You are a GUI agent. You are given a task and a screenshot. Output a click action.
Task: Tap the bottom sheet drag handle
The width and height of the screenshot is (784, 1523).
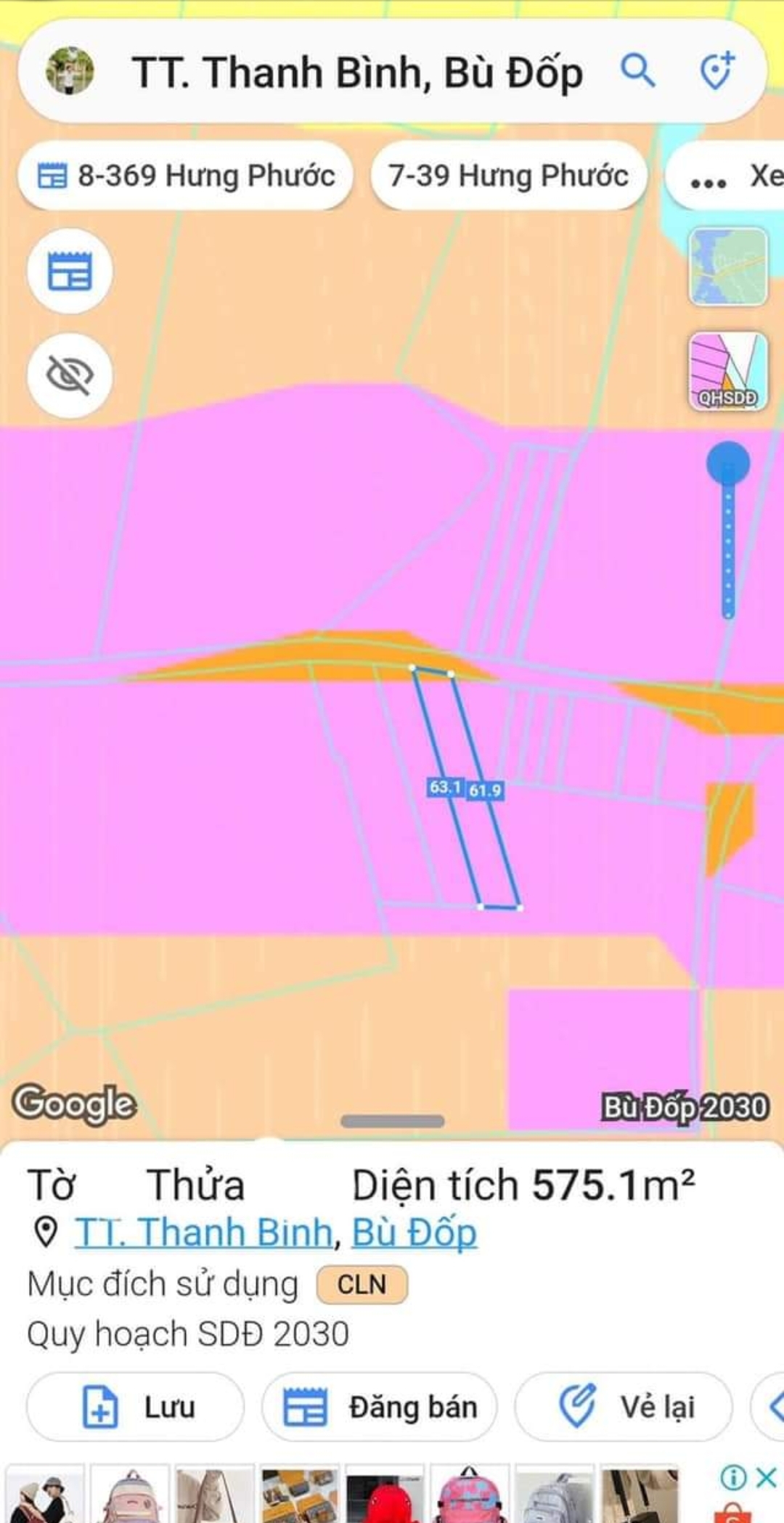pyautogui.click(x=392, y=1122)
